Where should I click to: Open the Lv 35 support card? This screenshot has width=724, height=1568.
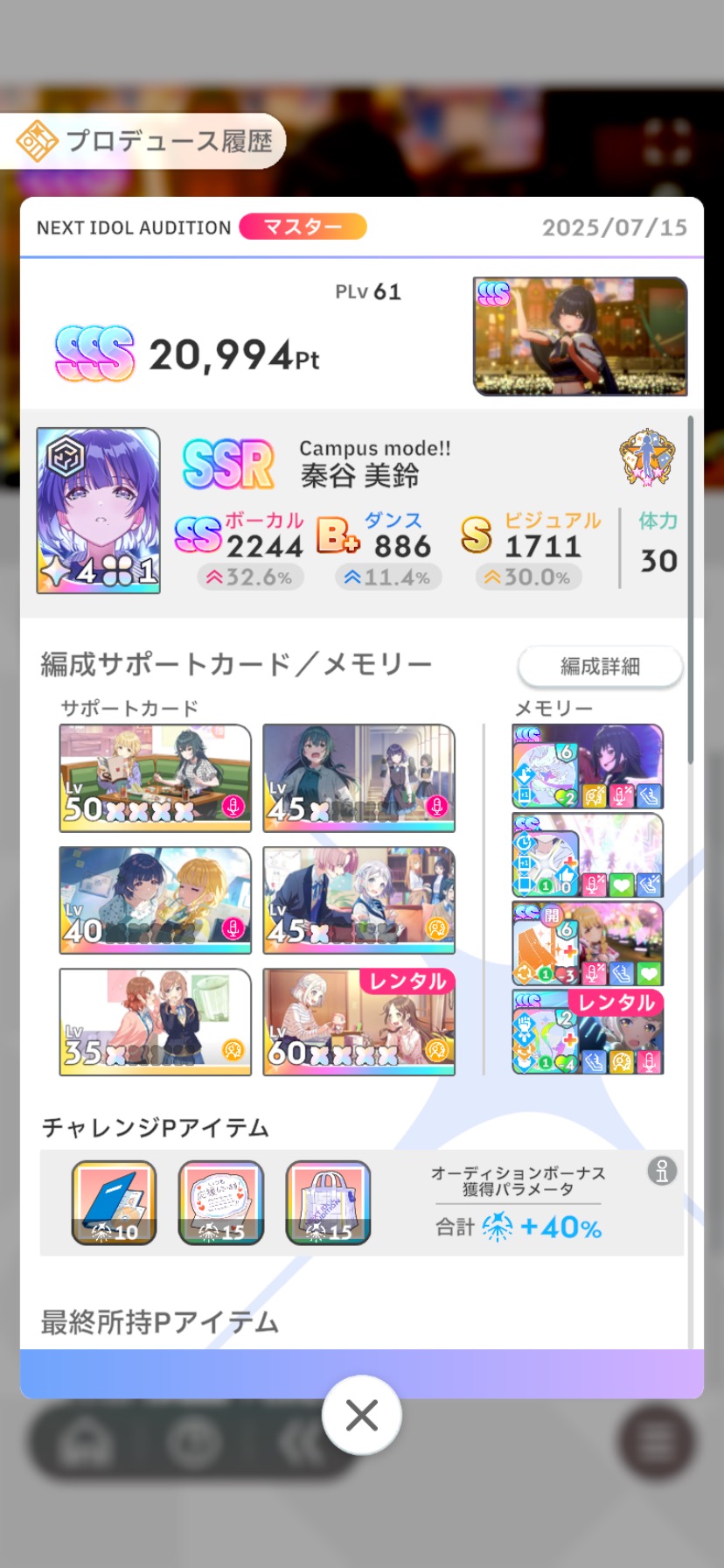156,1022
